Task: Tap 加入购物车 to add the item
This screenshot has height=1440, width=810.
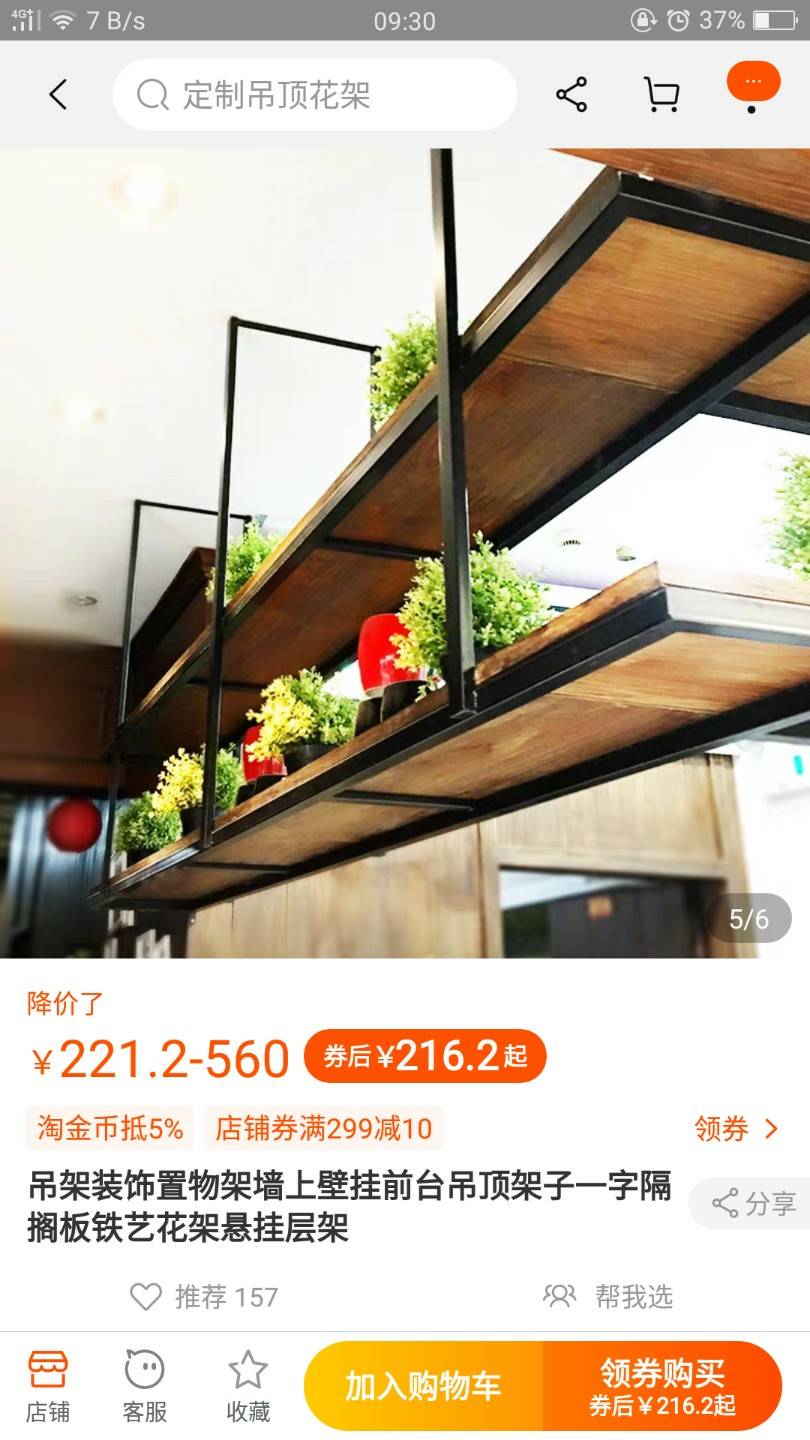Action: tap(424, 1386)
